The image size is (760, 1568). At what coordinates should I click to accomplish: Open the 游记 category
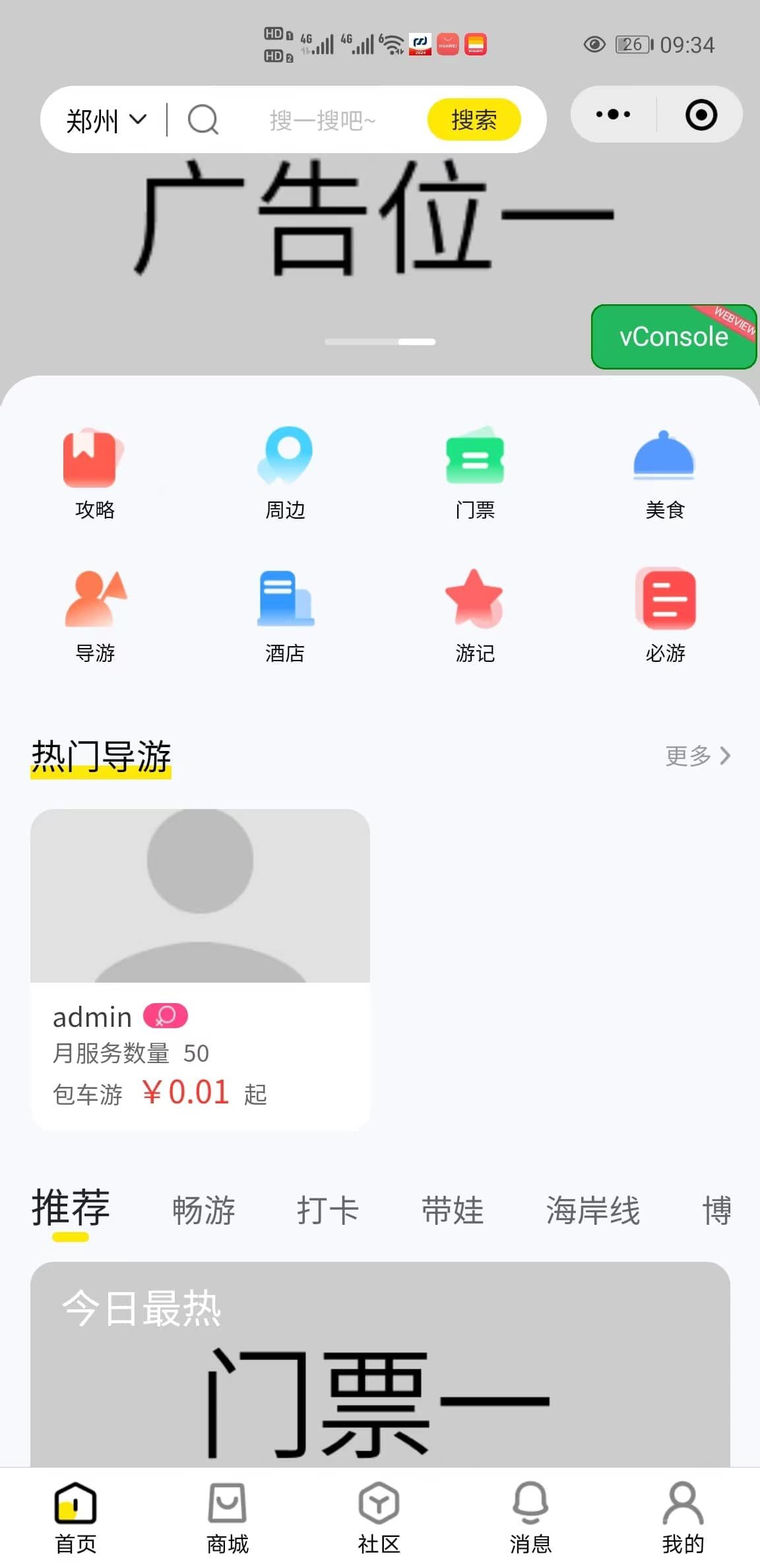475,616
